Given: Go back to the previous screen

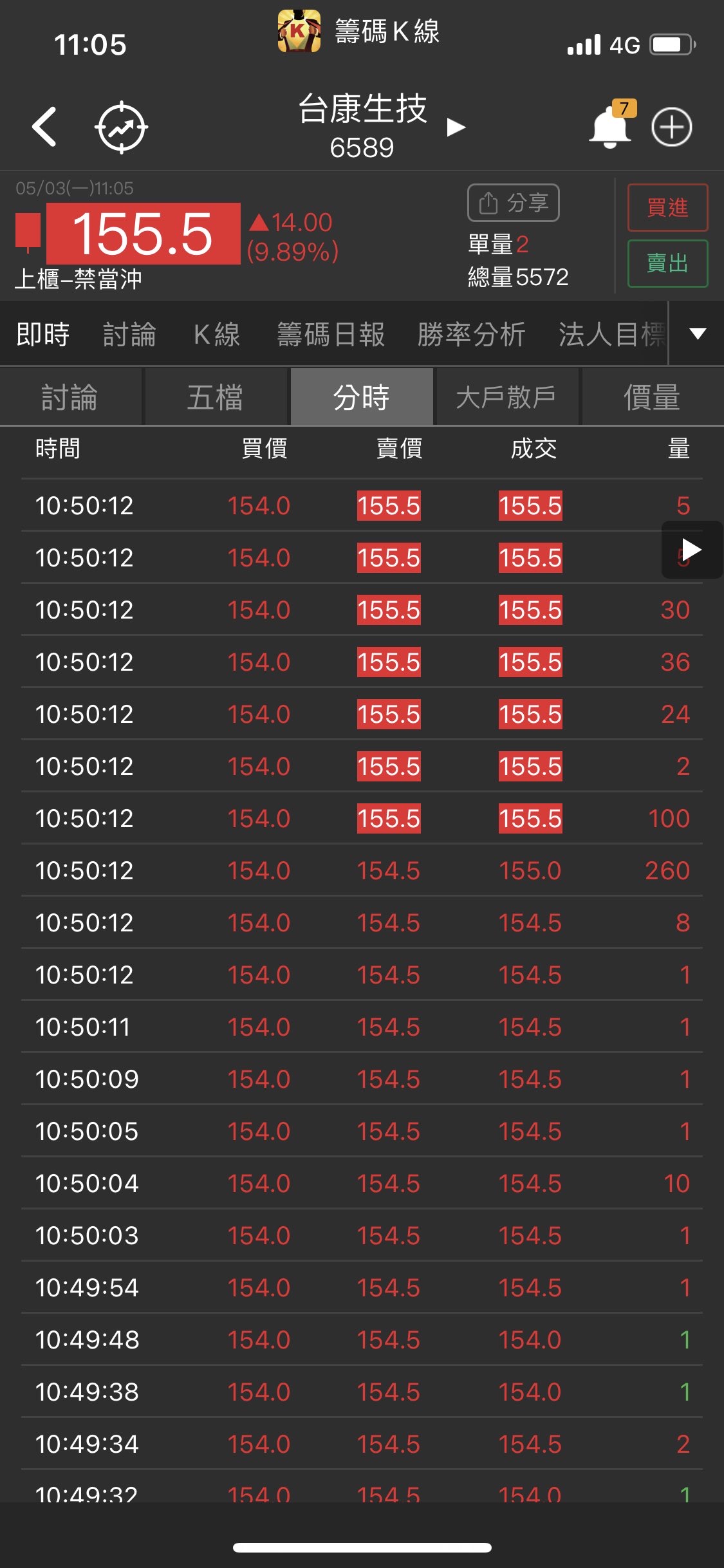Looking at the screenshot, I should (x=44, y=127).
